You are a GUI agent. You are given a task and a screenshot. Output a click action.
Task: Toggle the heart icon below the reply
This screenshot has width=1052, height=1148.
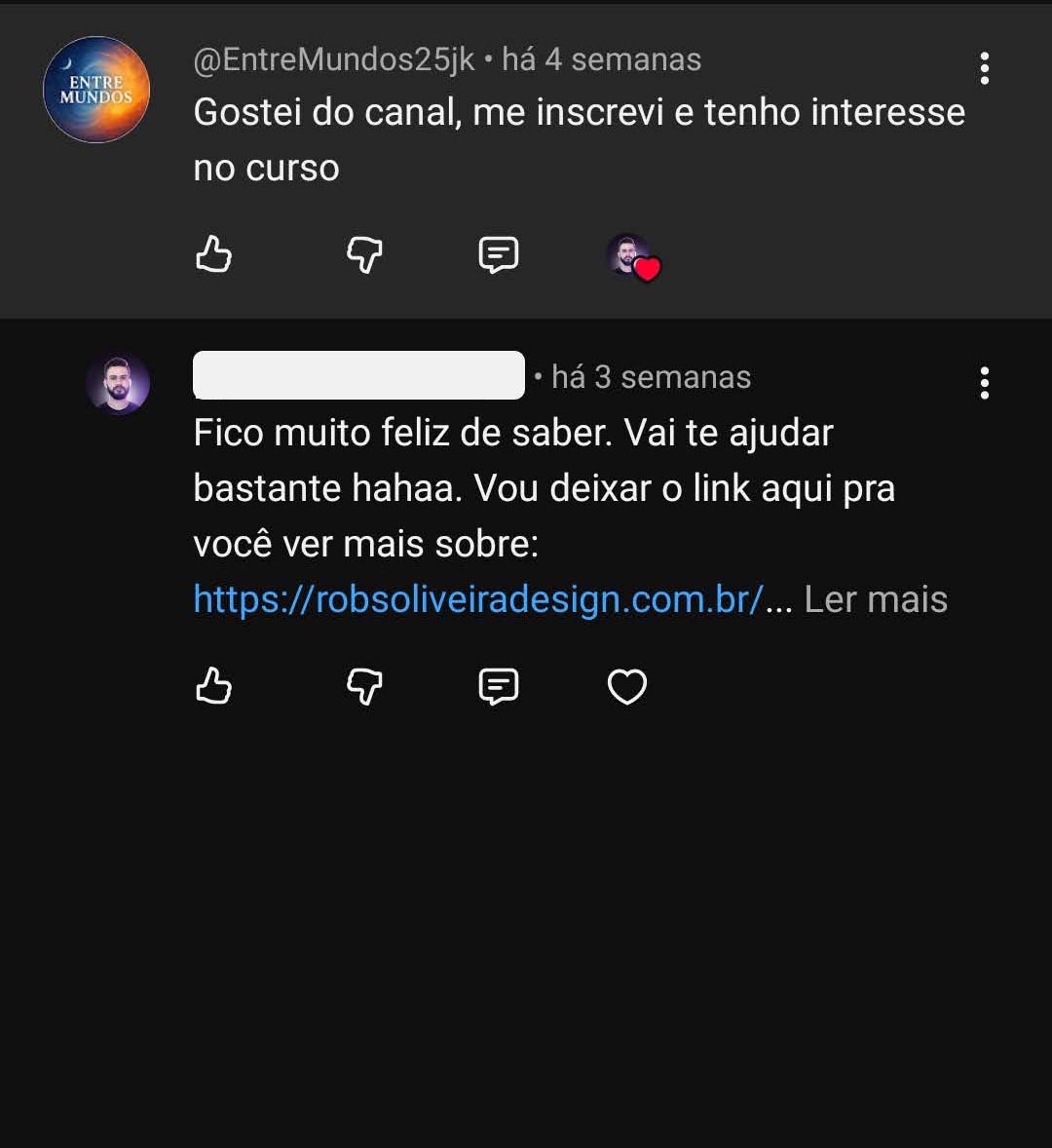[x=626, y=686]
